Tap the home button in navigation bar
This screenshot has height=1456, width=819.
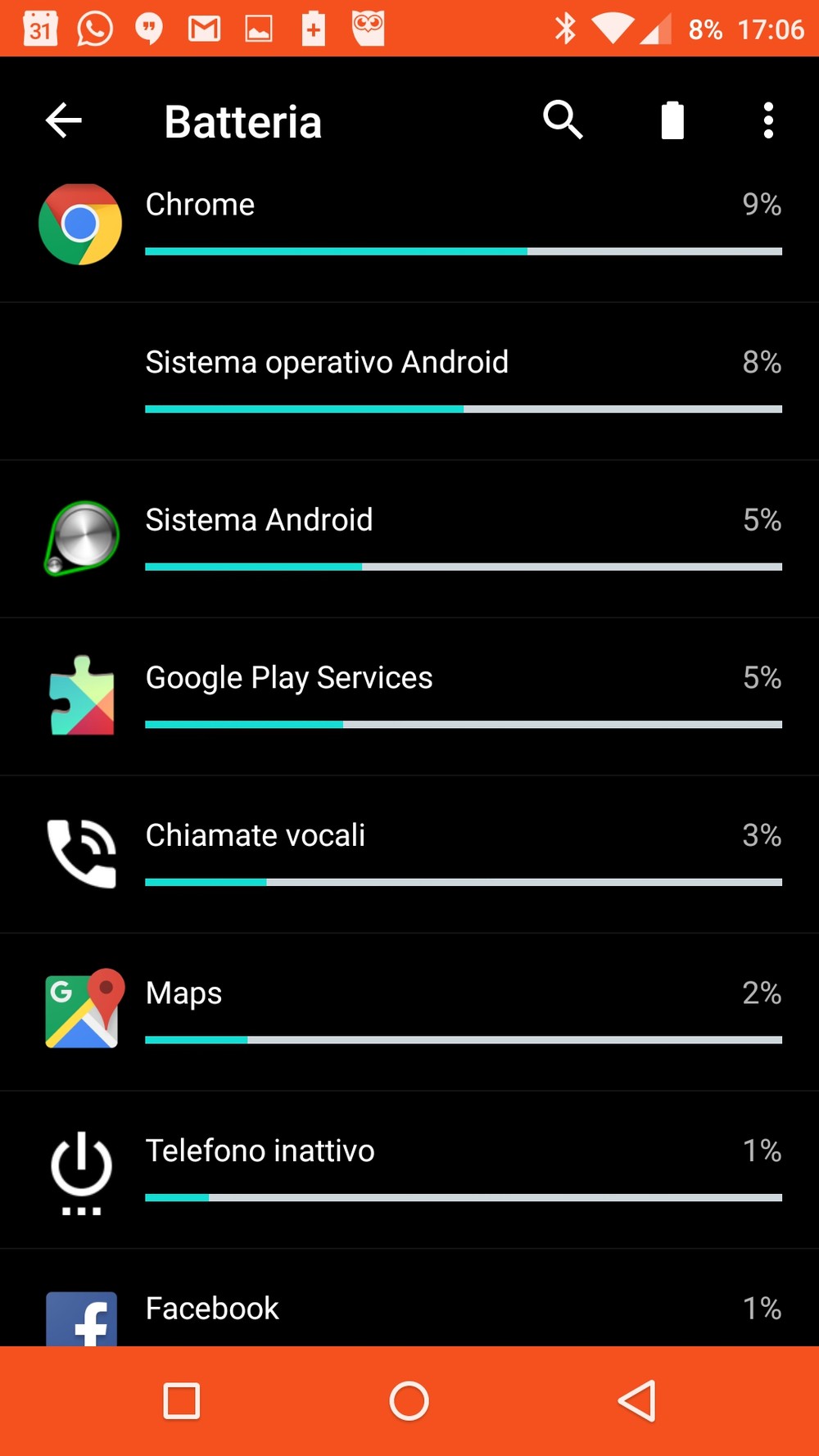click(x=409, y=1401)
